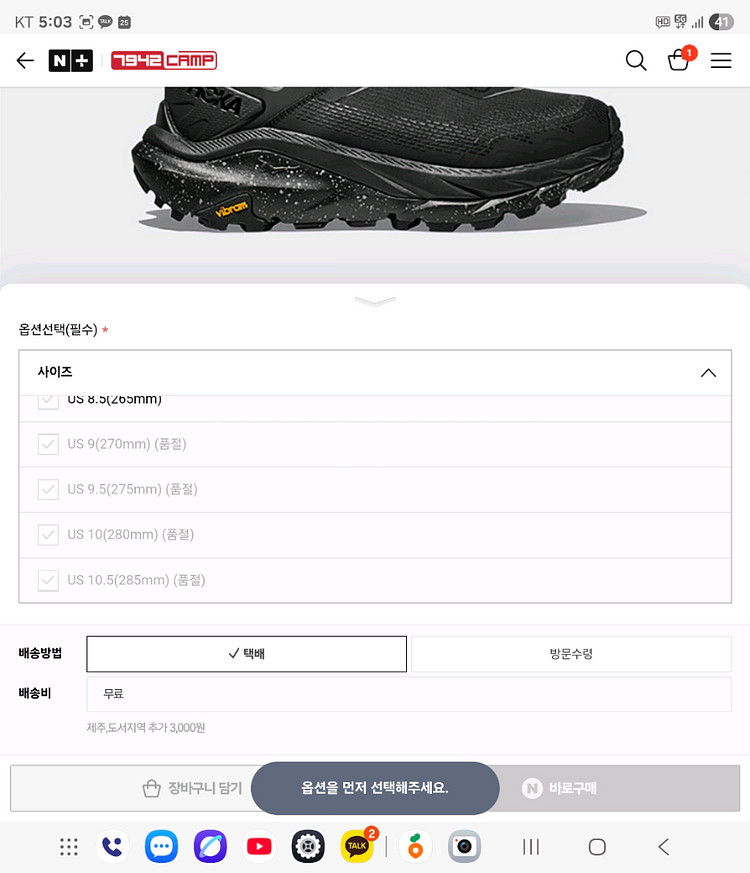Switch to 방문수령 pickup option
The image size is (750, 873).
click(570, 653)
